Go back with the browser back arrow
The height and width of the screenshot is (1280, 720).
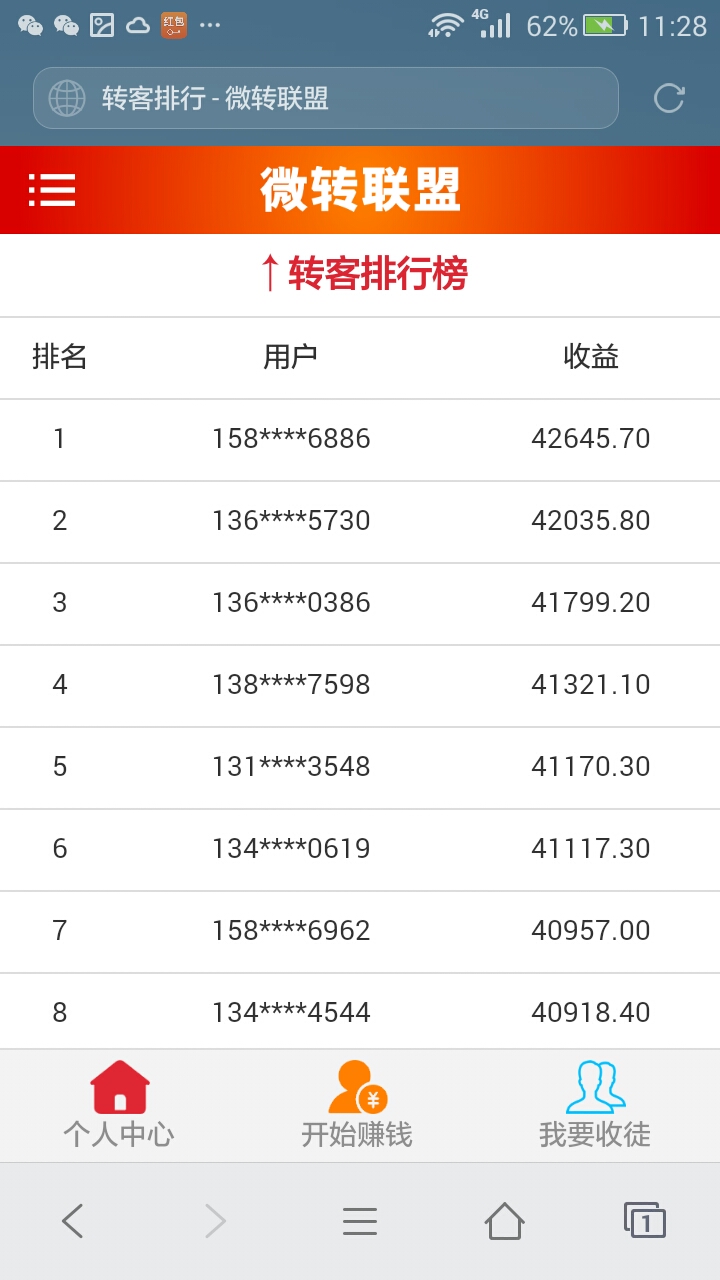(x=72, y=1221)
